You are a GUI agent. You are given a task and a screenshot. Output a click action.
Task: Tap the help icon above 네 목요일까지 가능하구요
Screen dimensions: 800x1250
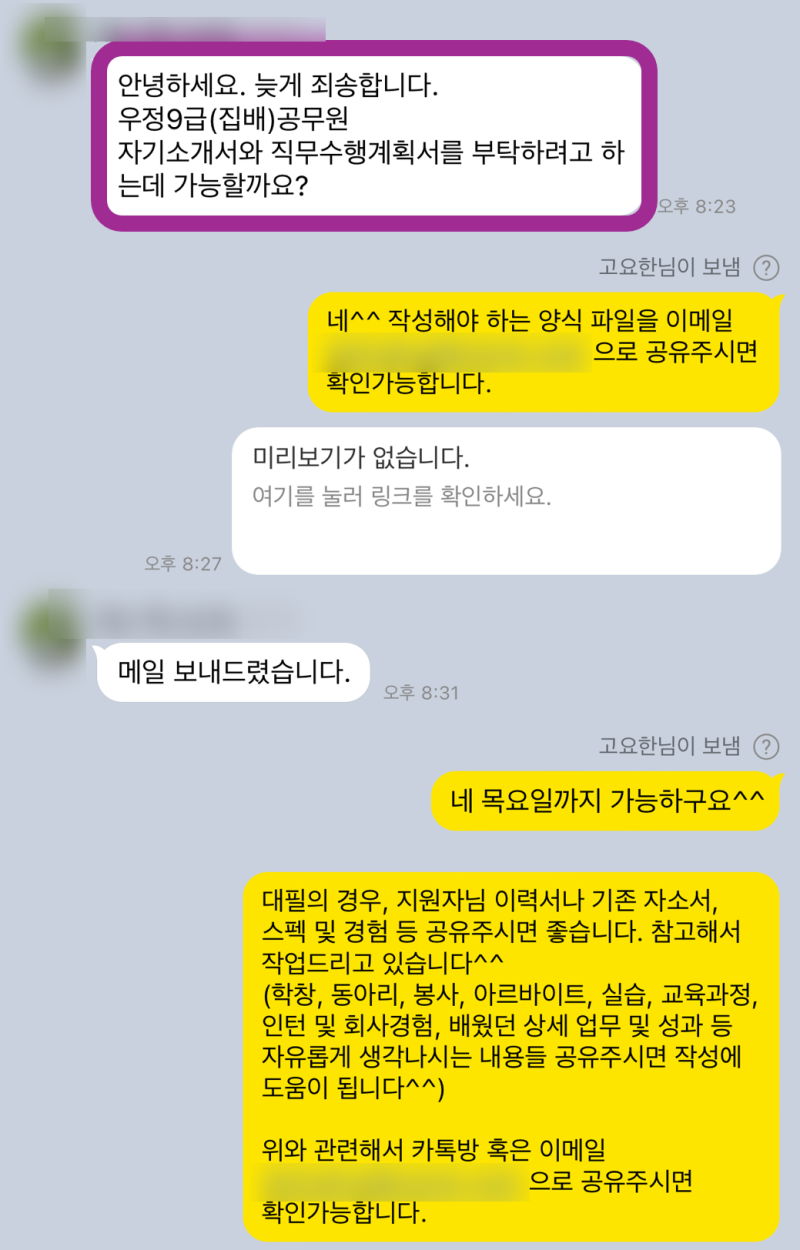click(765, 746)
